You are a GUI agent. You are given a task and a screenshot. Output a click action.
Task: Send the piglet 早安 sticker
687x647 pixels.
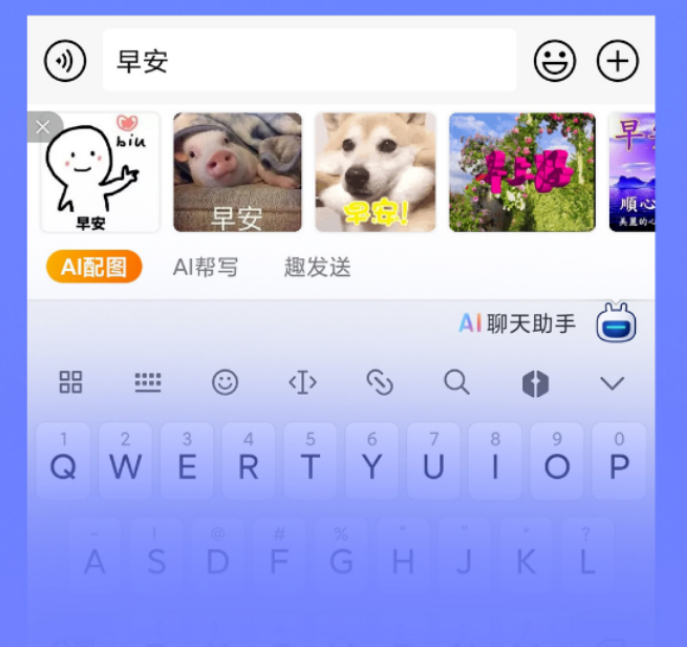coord(237,172)
